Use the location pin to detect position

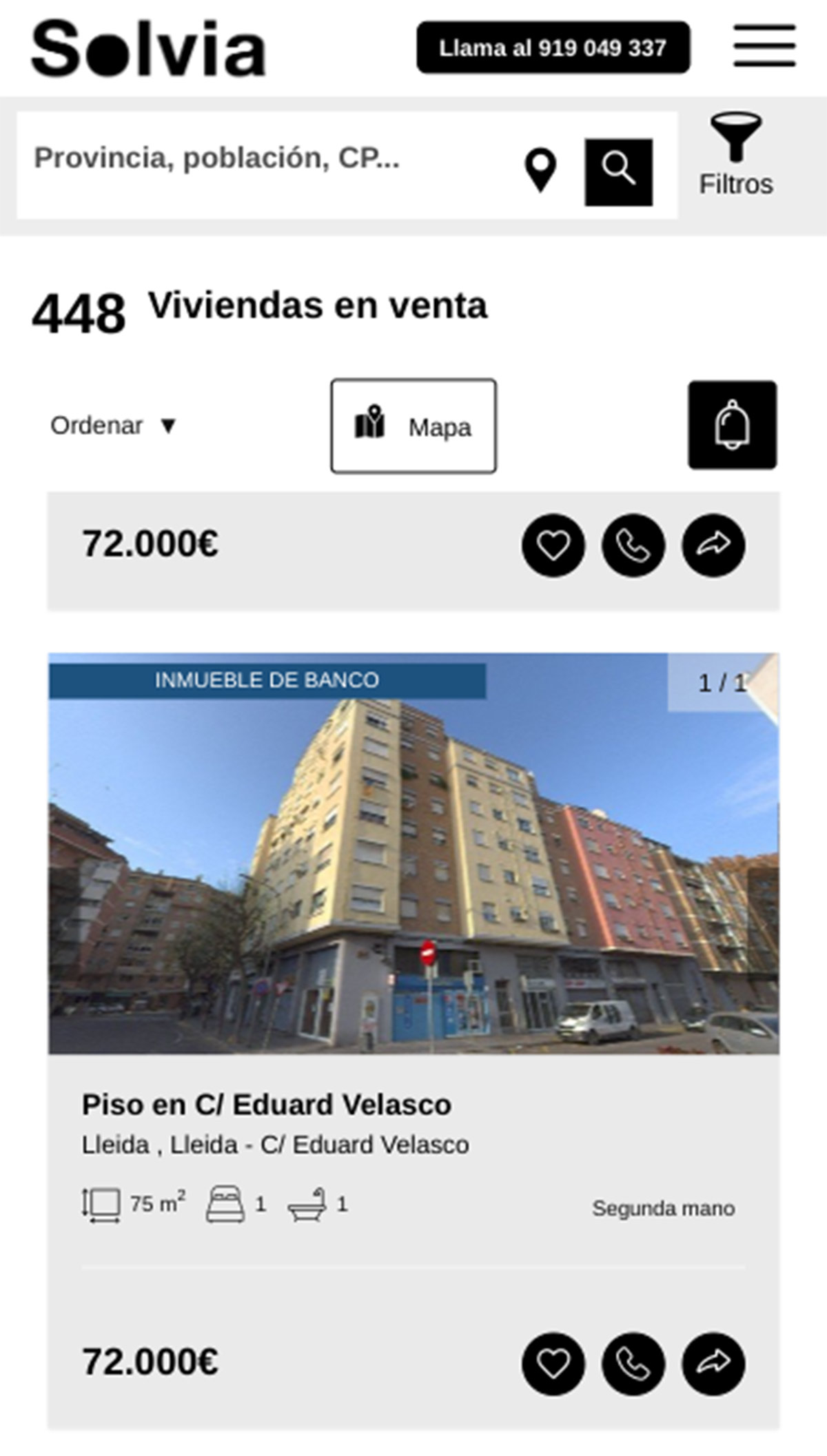tap(540, 170)
